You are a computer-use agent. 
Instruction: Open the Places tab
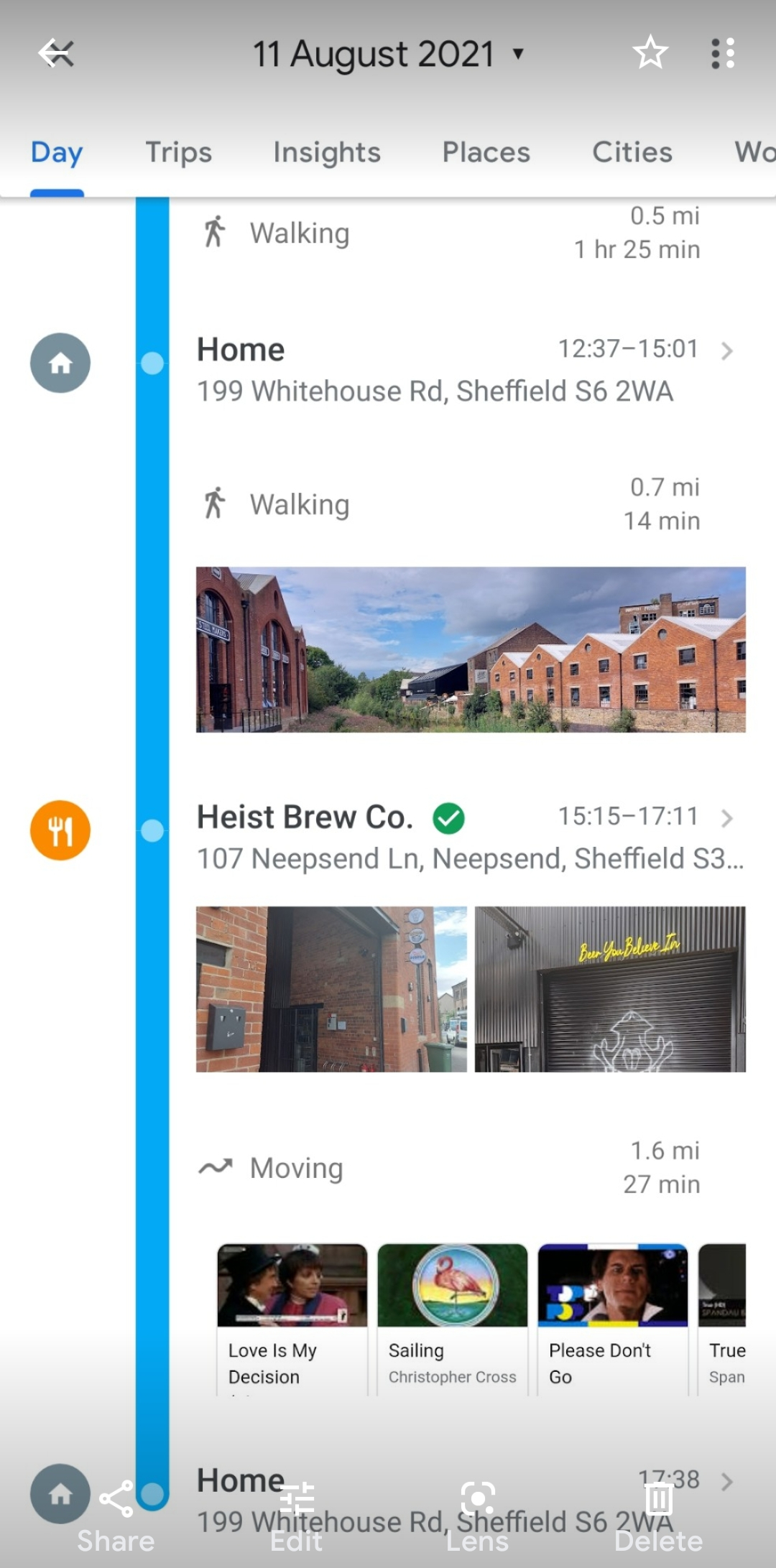point(486,152)
